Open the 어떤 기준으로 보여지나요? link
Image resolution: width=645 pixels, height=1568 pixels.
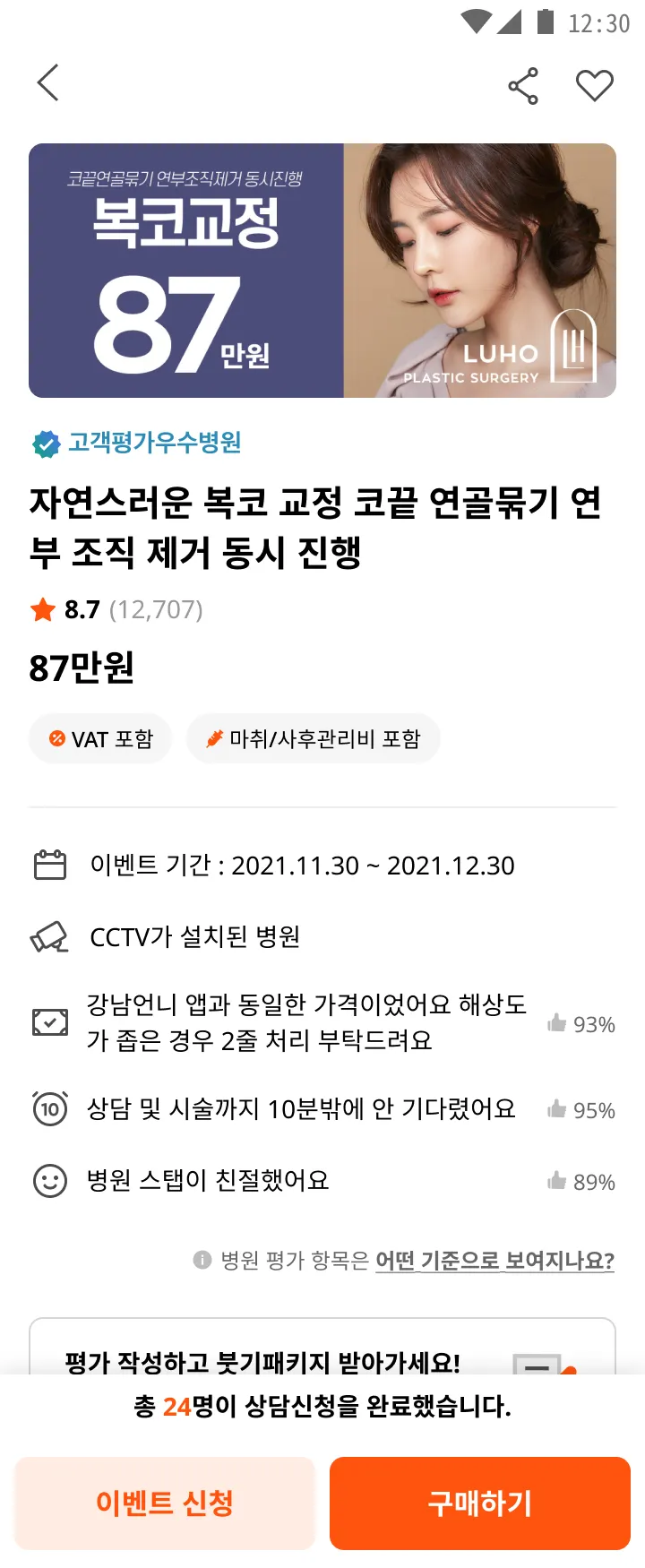(494, 1261)
